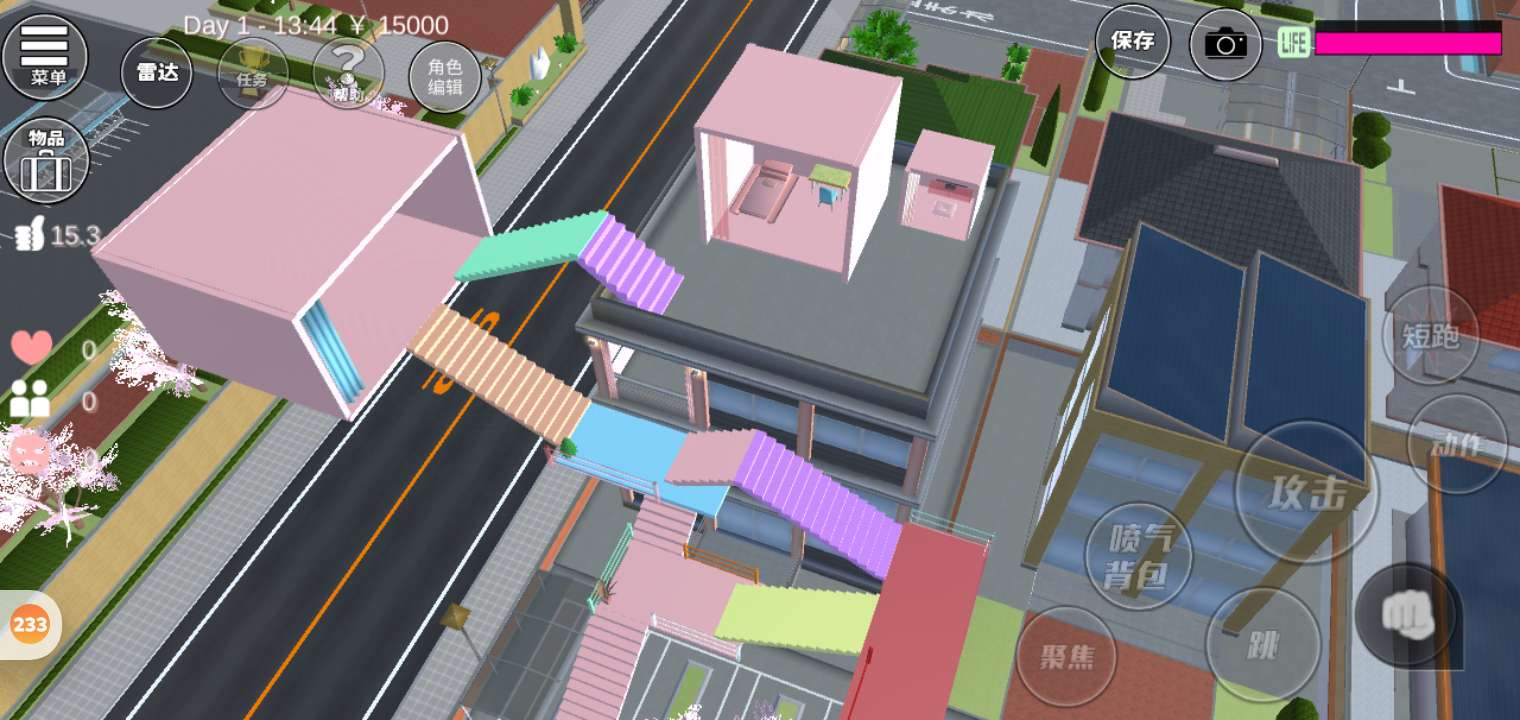1520x720 pixels.
Task: Open the 帮助 help button
Action: [348, 73]
